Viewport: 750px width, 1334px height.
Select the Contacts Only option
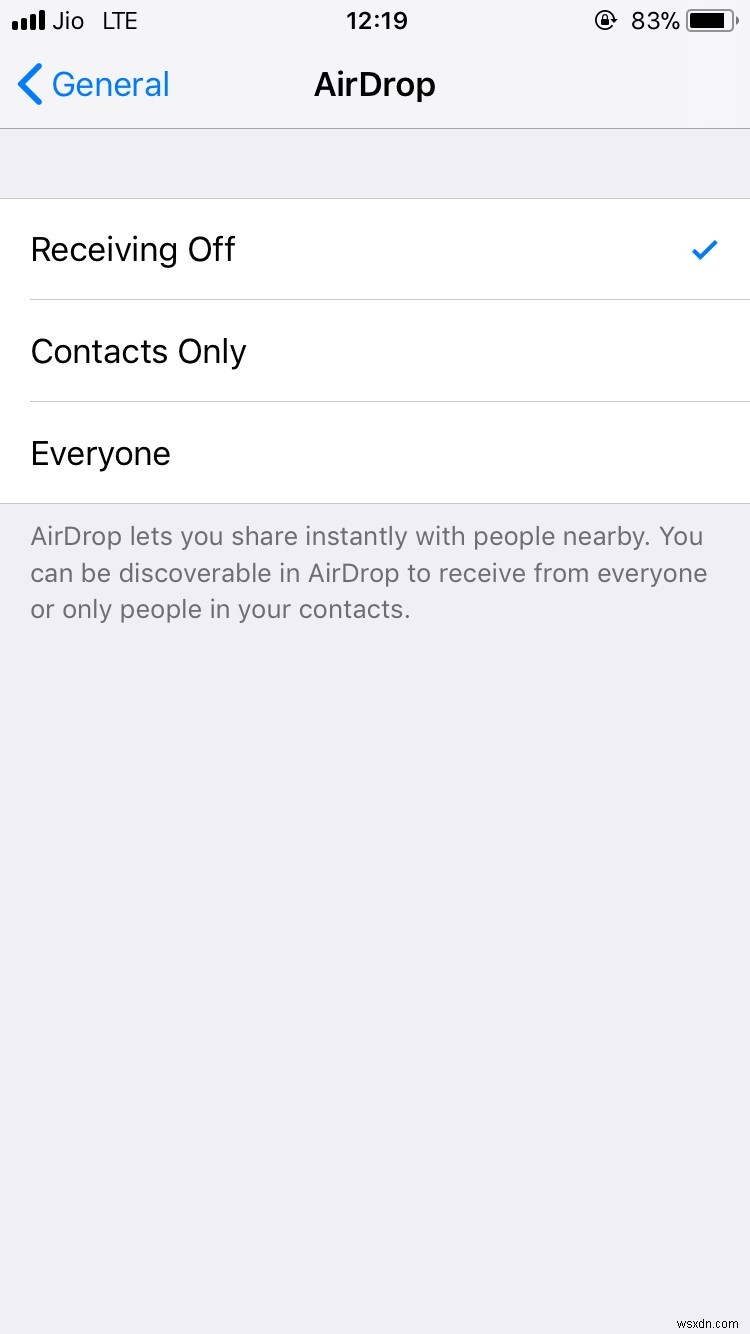coord(375,351)
